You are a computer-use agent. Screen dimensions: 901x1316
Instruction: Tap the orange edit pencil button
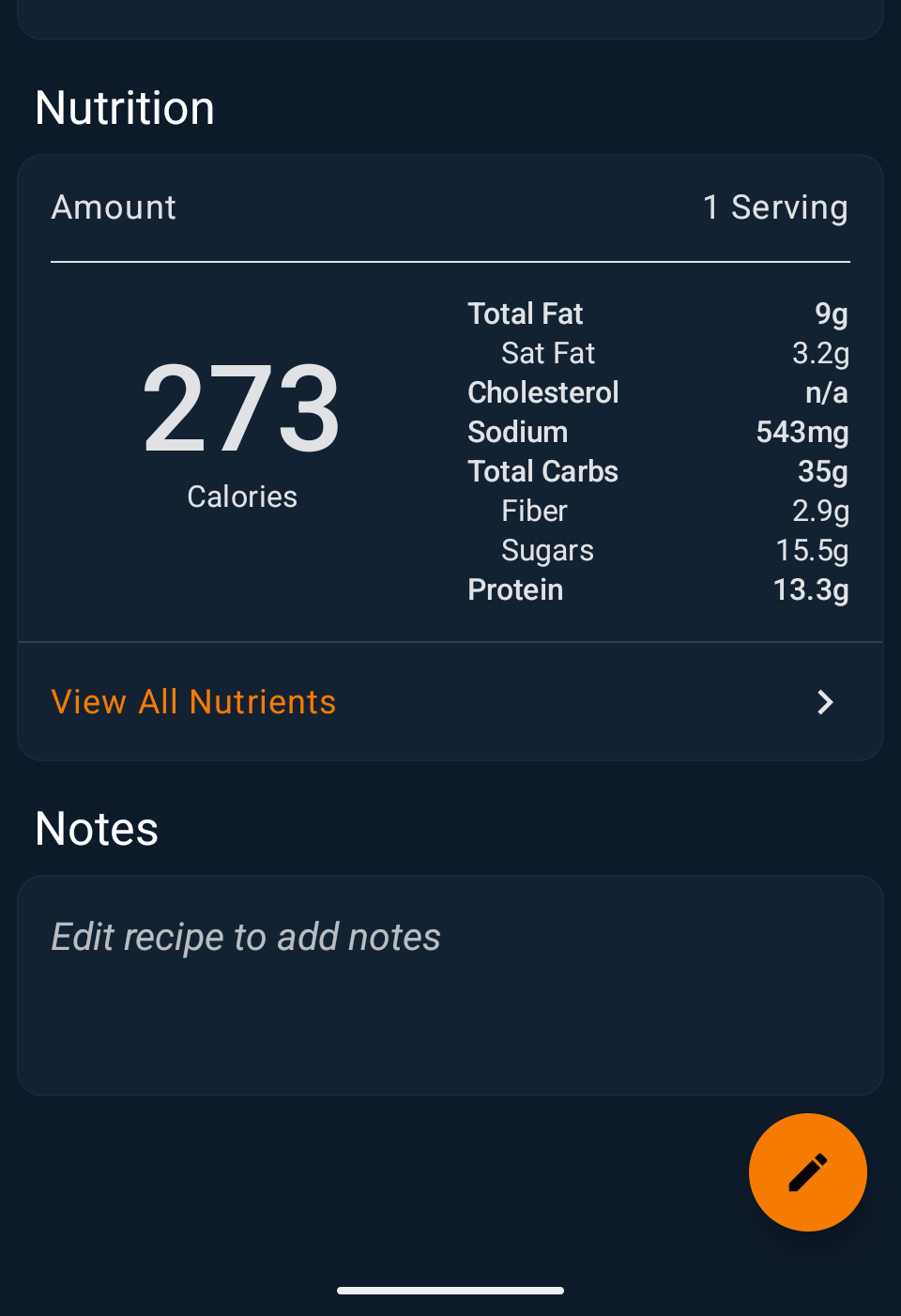pyautogui.click(x=807, y=1171)
